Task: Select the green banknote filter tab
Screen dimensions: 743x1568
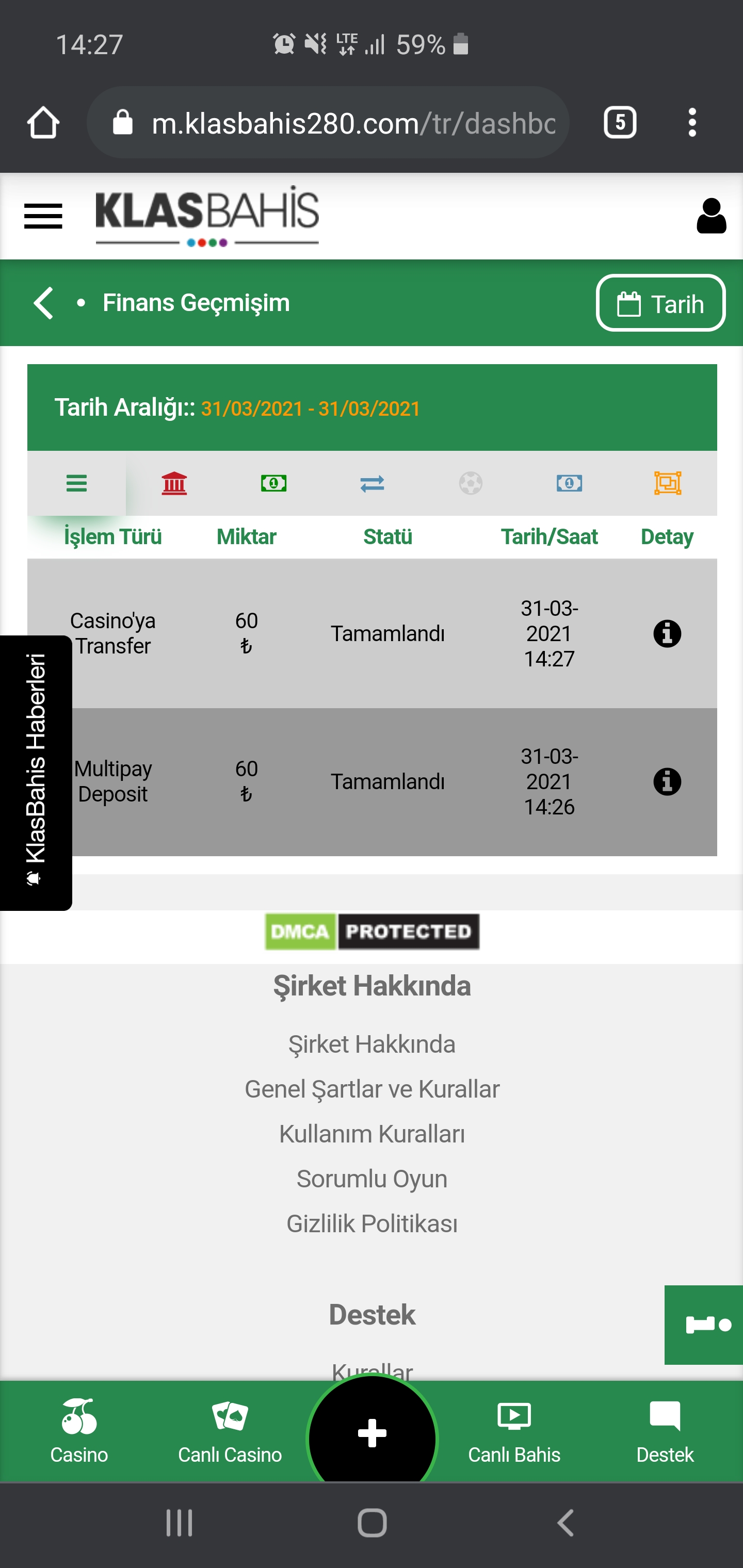Action: coord(273,483)
